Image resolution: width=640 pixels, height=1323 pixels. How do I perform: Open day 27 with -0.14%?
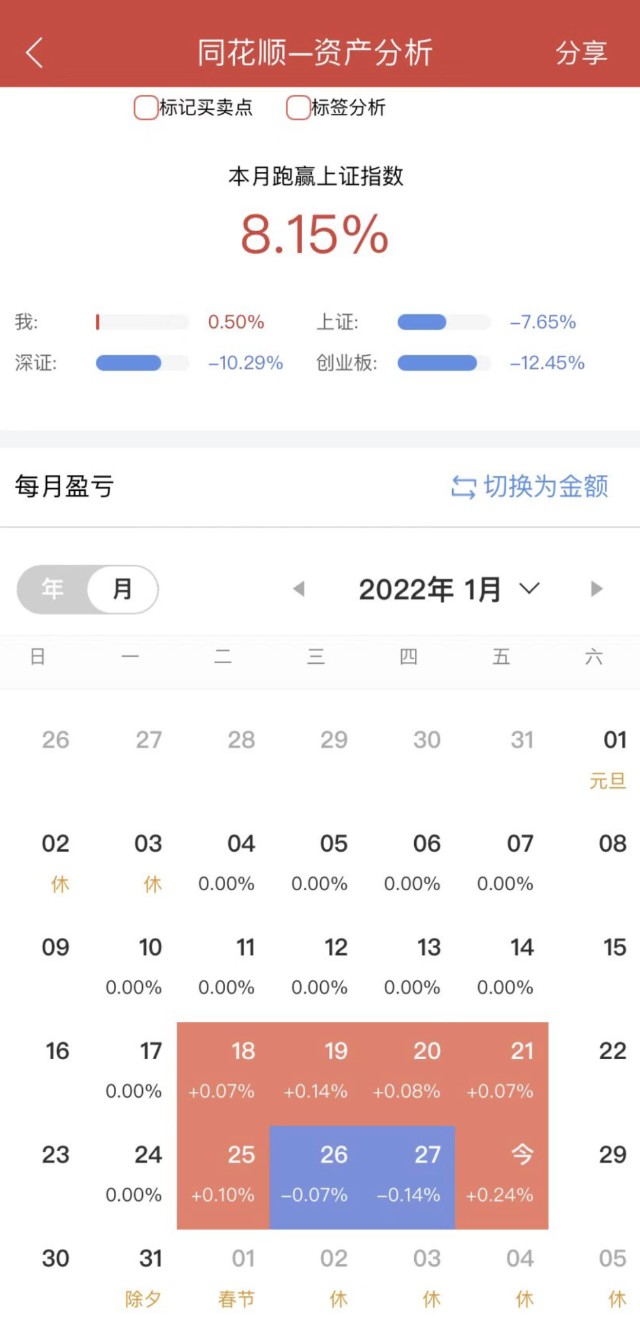pyautogui.click(x=409, y=1178)
